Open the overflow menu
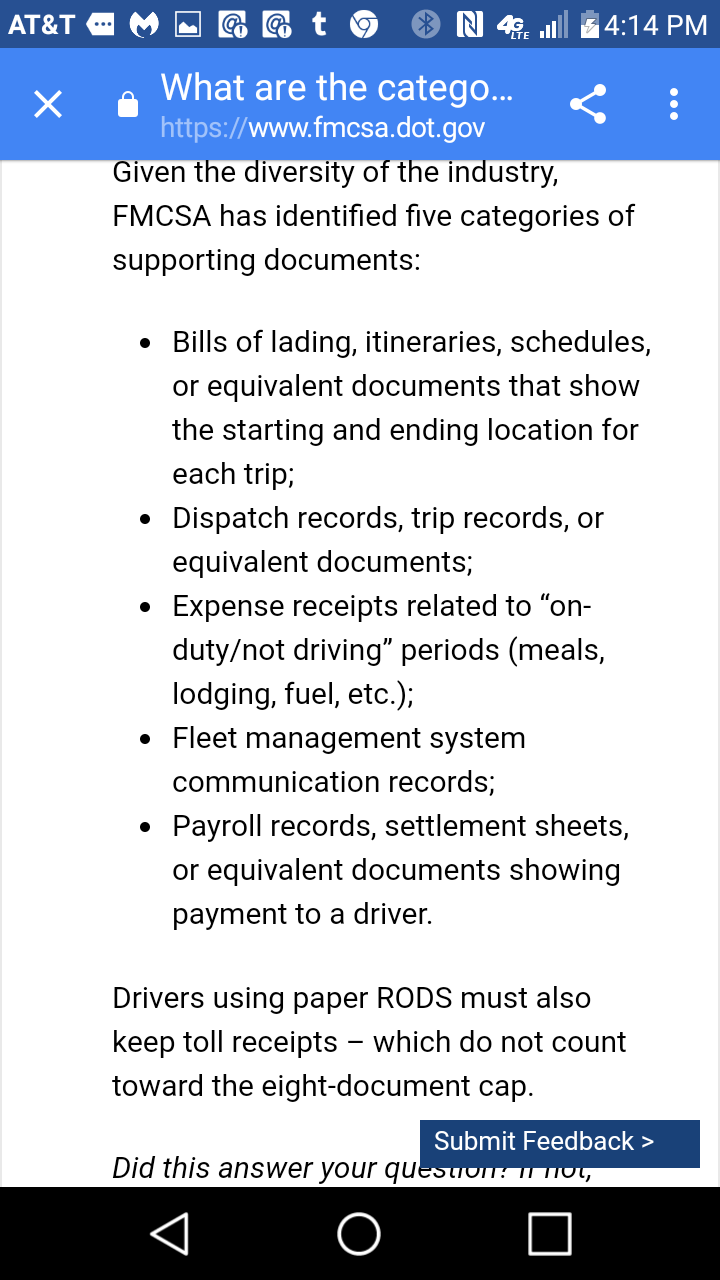 [x=674, y=104]
